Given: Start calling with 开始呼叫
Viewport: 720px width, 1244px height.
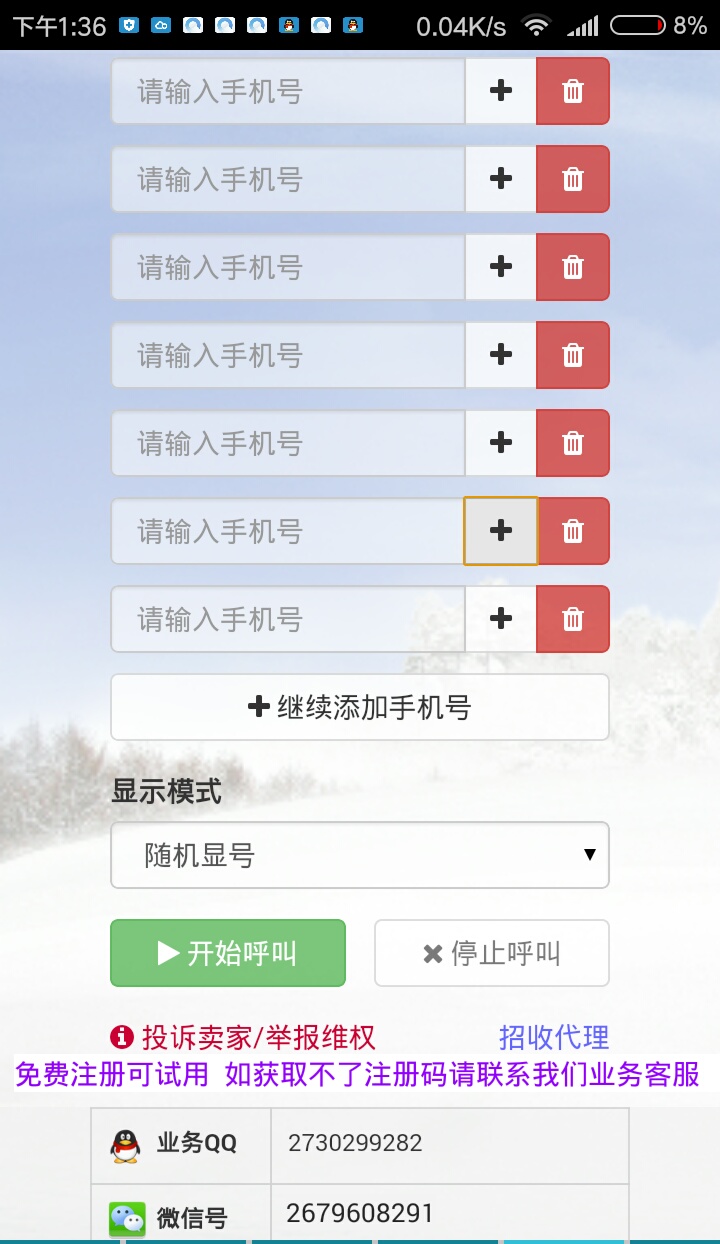Looking at the screenshot, I should click(228, 953).
